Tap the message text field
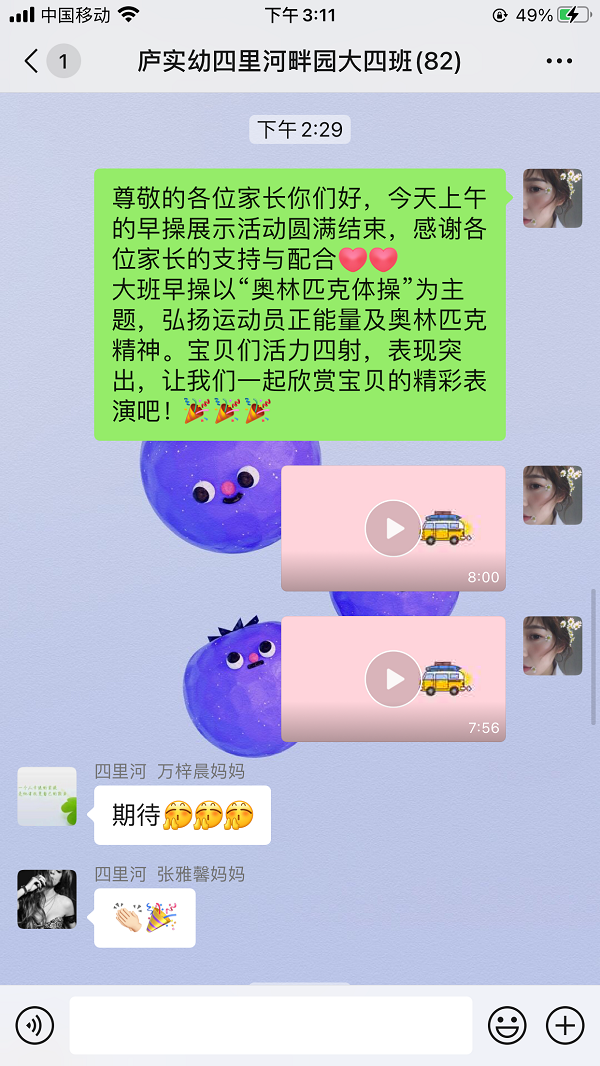The width and height of the screenshot is (600, 1066). point(270,1025)
